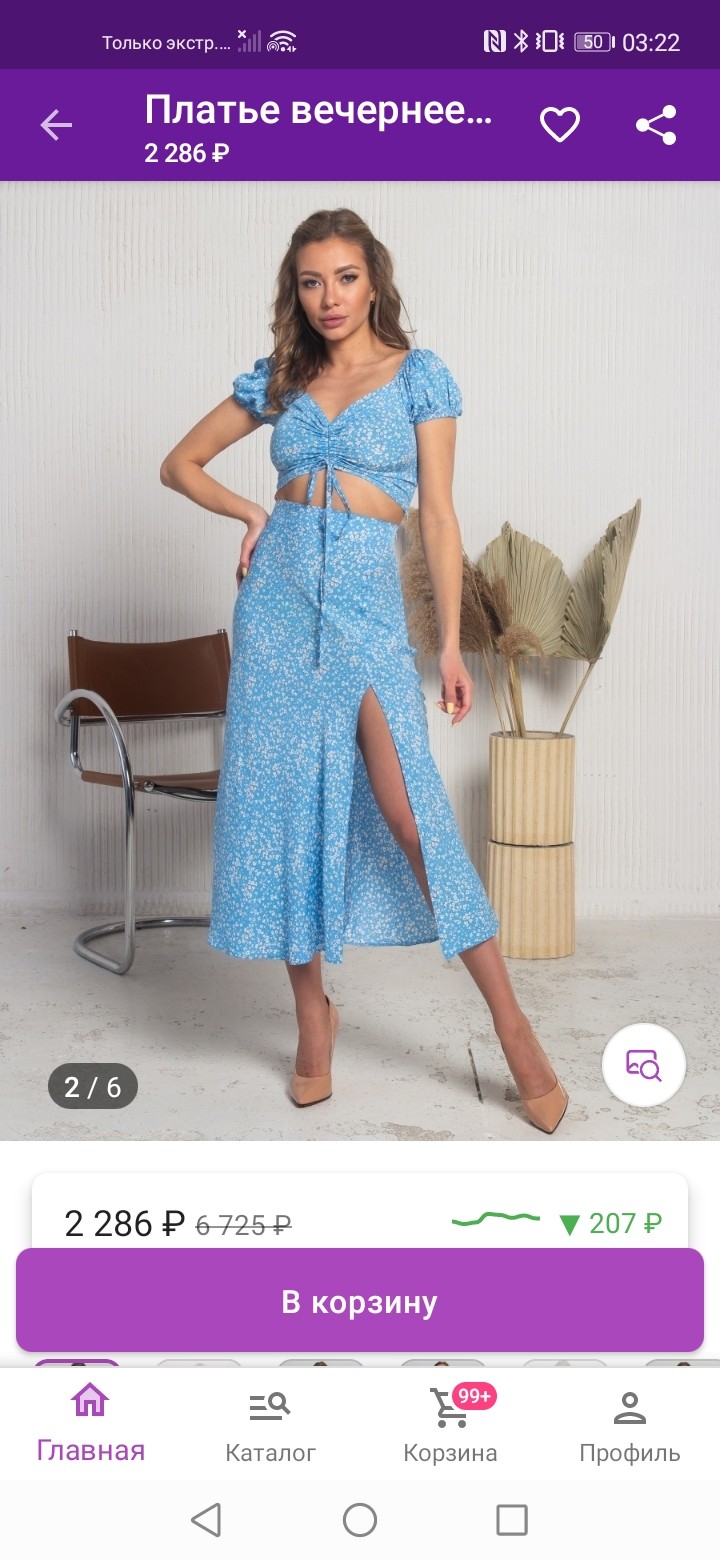Add this dress to favorites
Screen dimensions: 720x1560
pyautogui.click(x=560, y=125)
